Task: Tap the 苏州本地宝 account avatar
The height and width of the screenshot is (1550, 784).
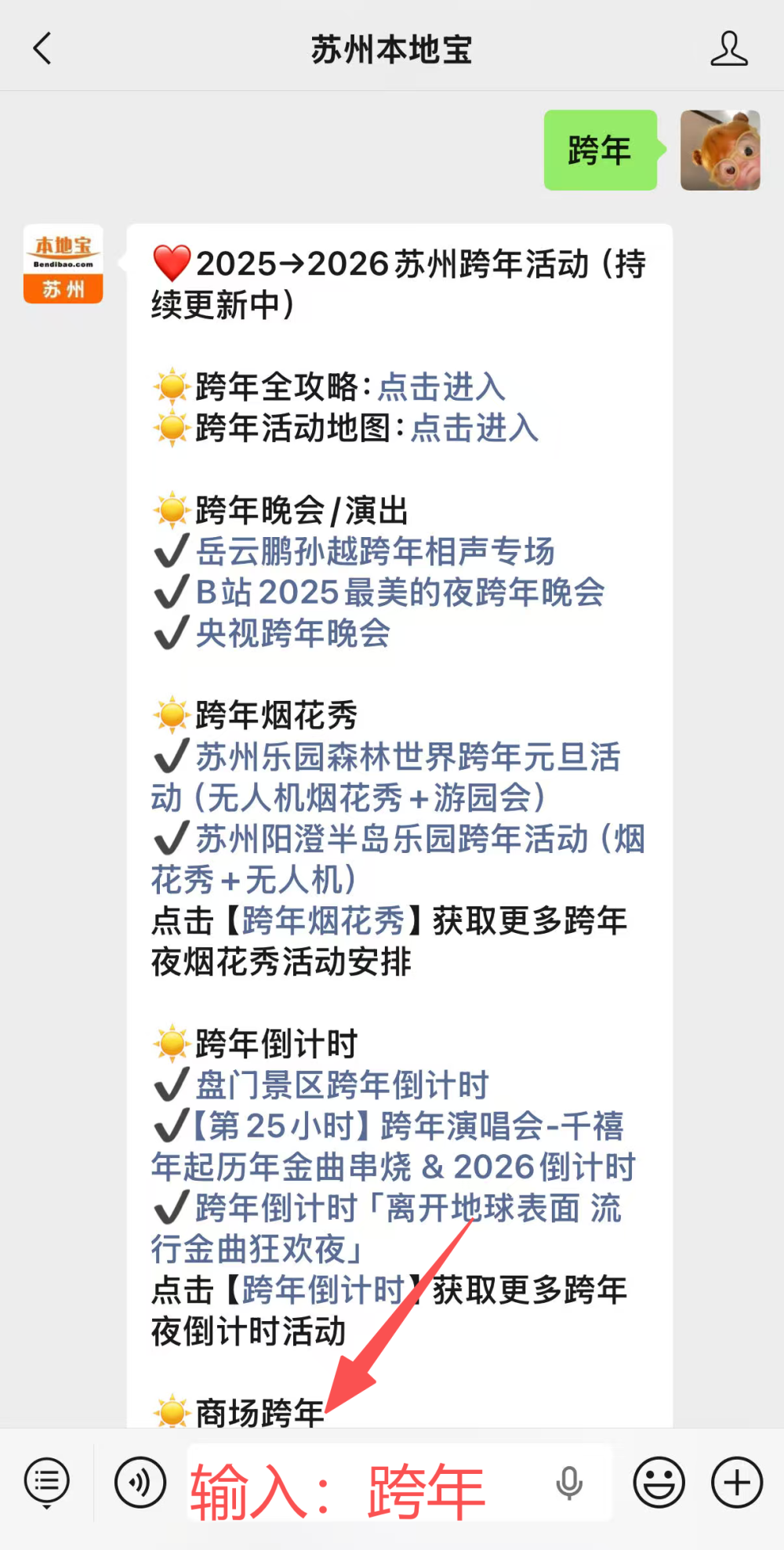Action: tap(63, 263)
